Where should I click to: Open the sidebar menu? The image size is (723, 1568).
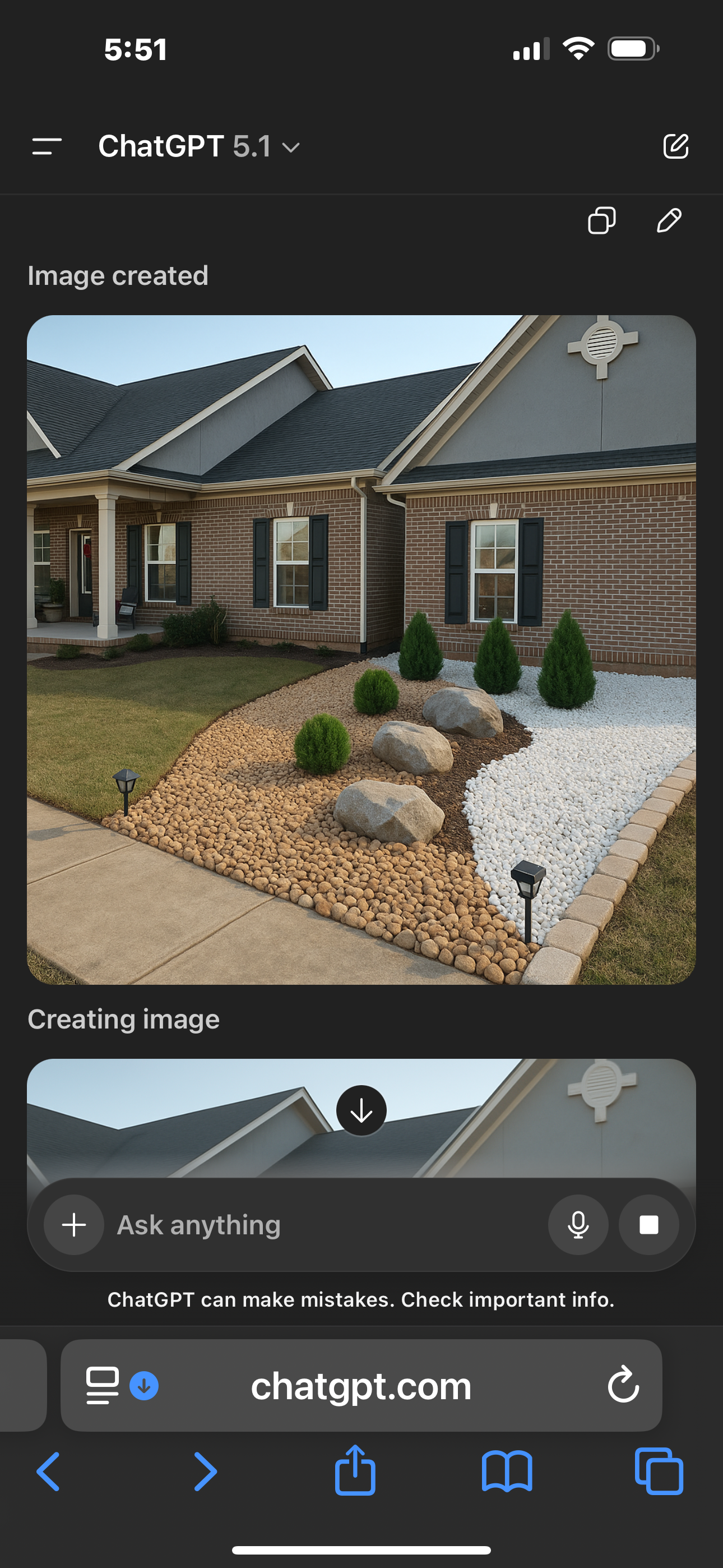47,147
